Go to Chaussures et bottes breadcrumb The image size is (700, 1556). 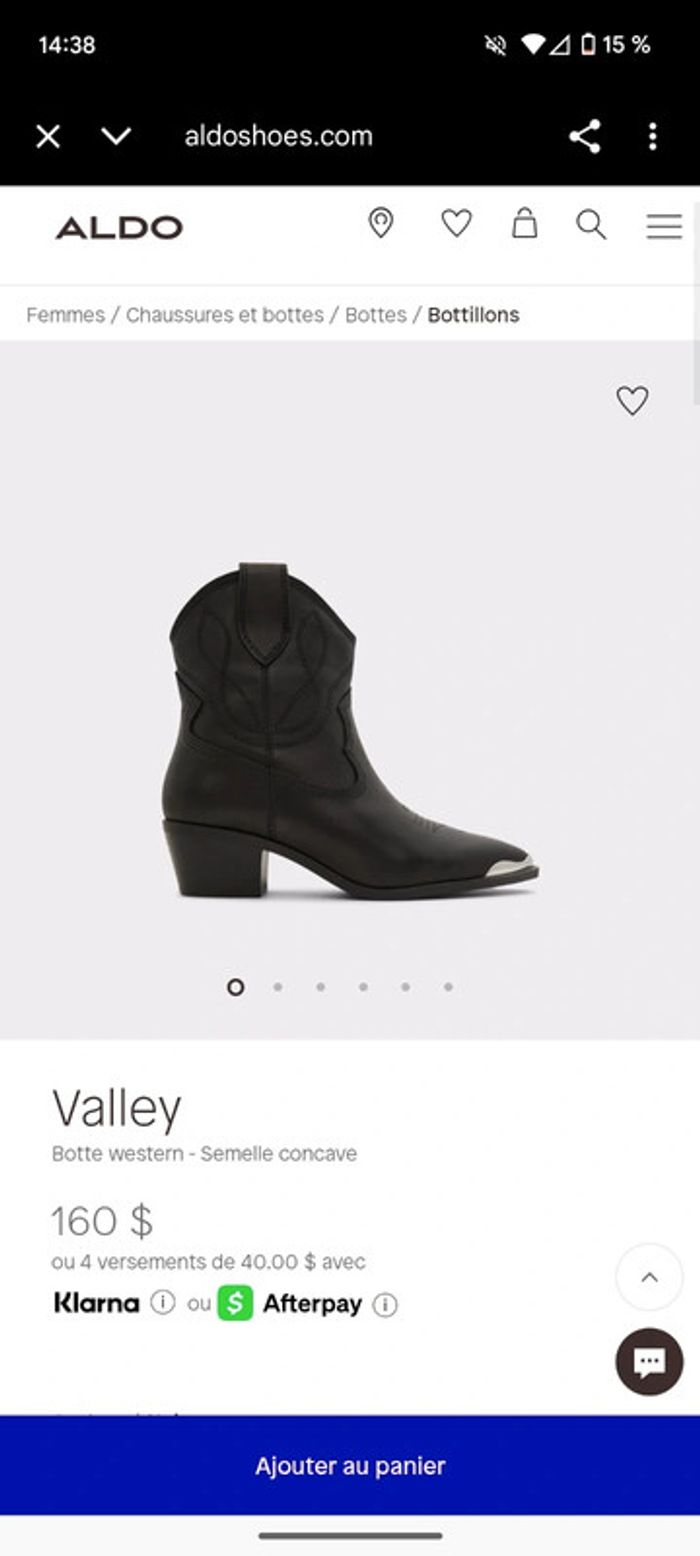pos(224,315)
